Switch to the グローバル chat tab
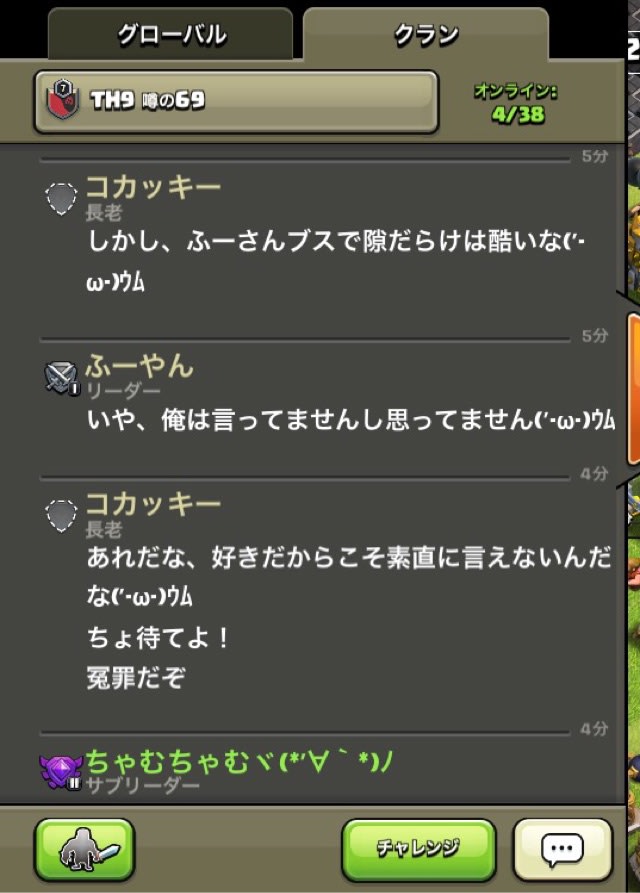Image resolution: width=640 pixels, height=893 pixels. coord(171,36)
